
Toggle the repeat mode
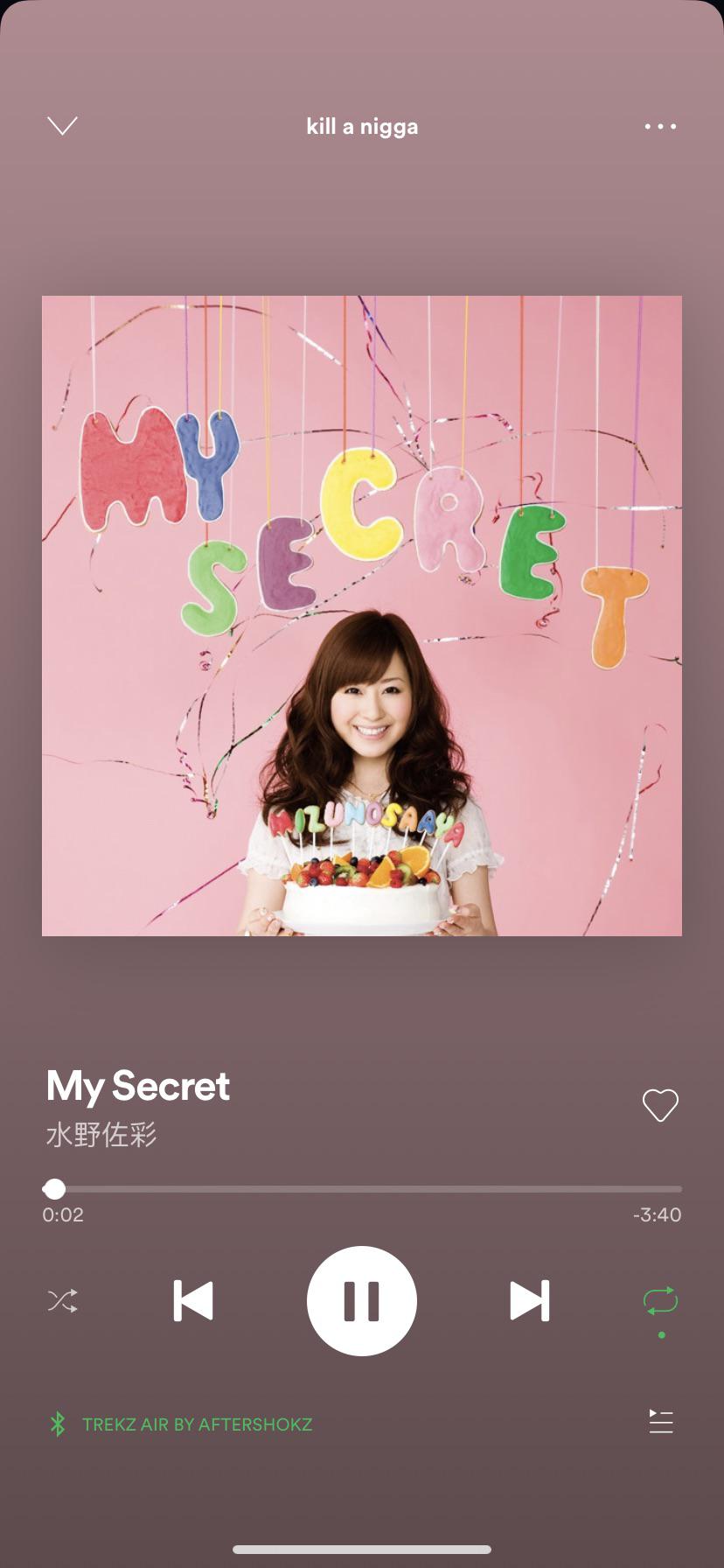660,1300
